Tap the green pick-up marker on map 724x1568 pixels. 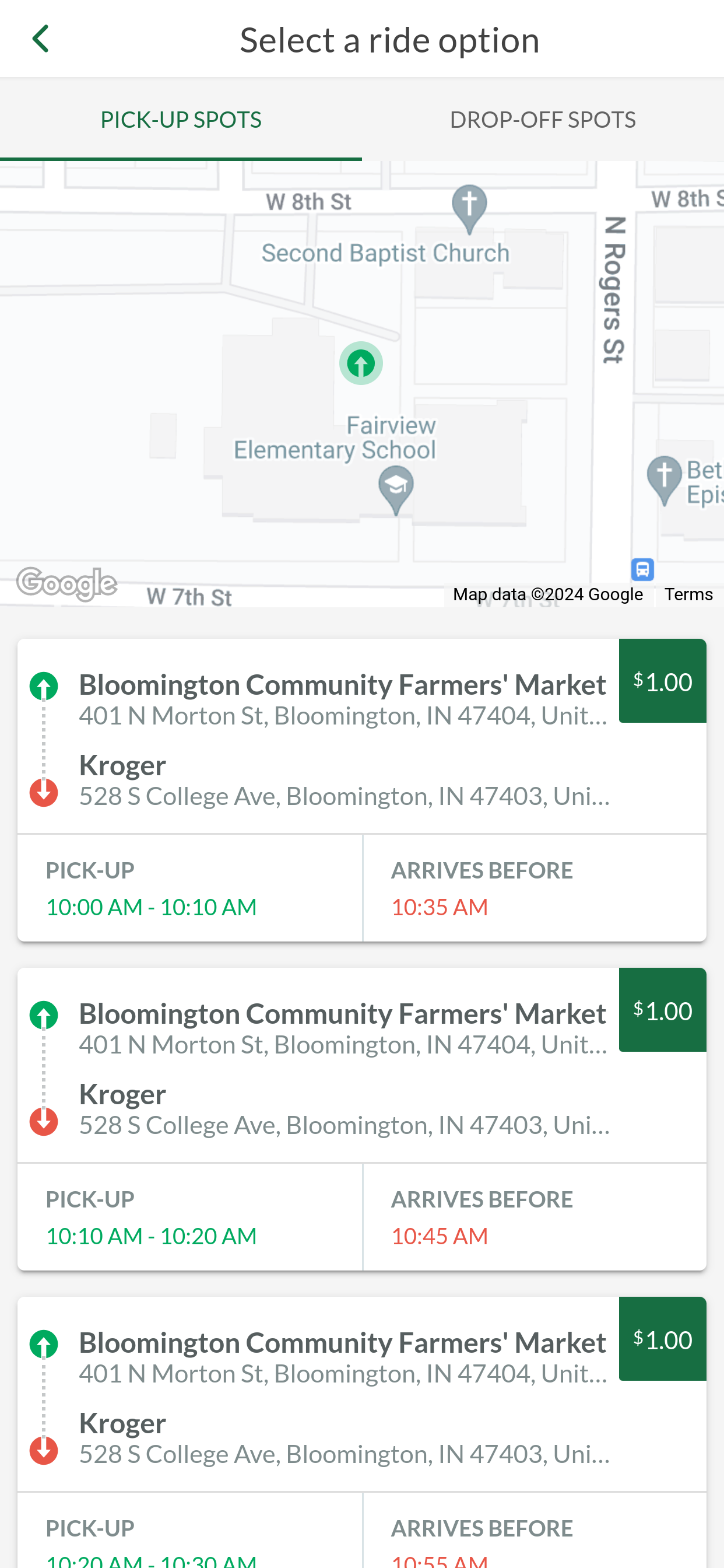click(x=361, y=363)
